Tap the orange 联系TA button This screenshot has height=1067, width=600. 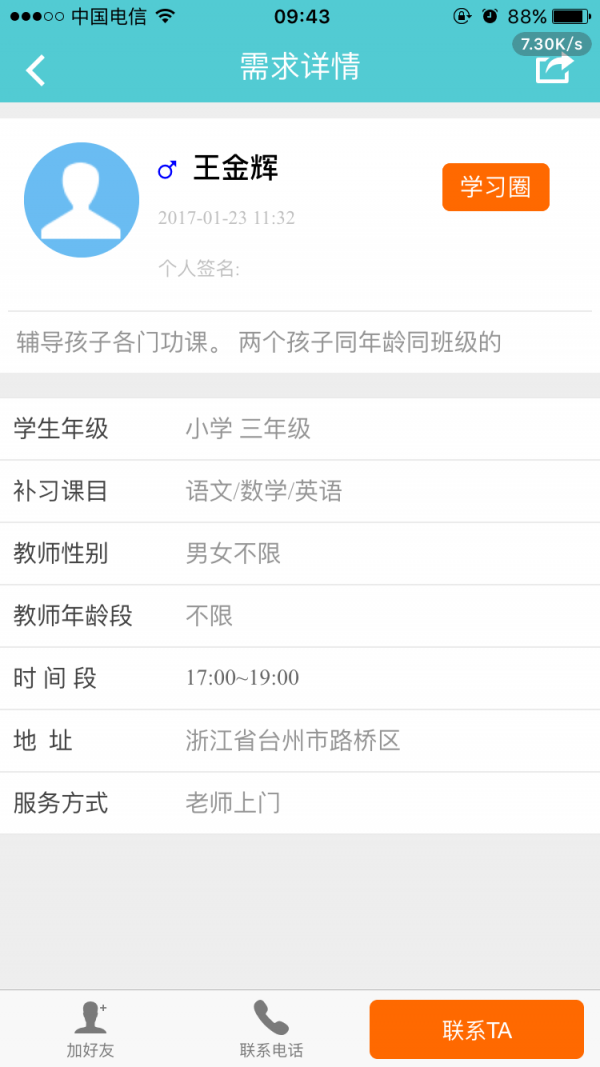click(x=476, y=1030)
